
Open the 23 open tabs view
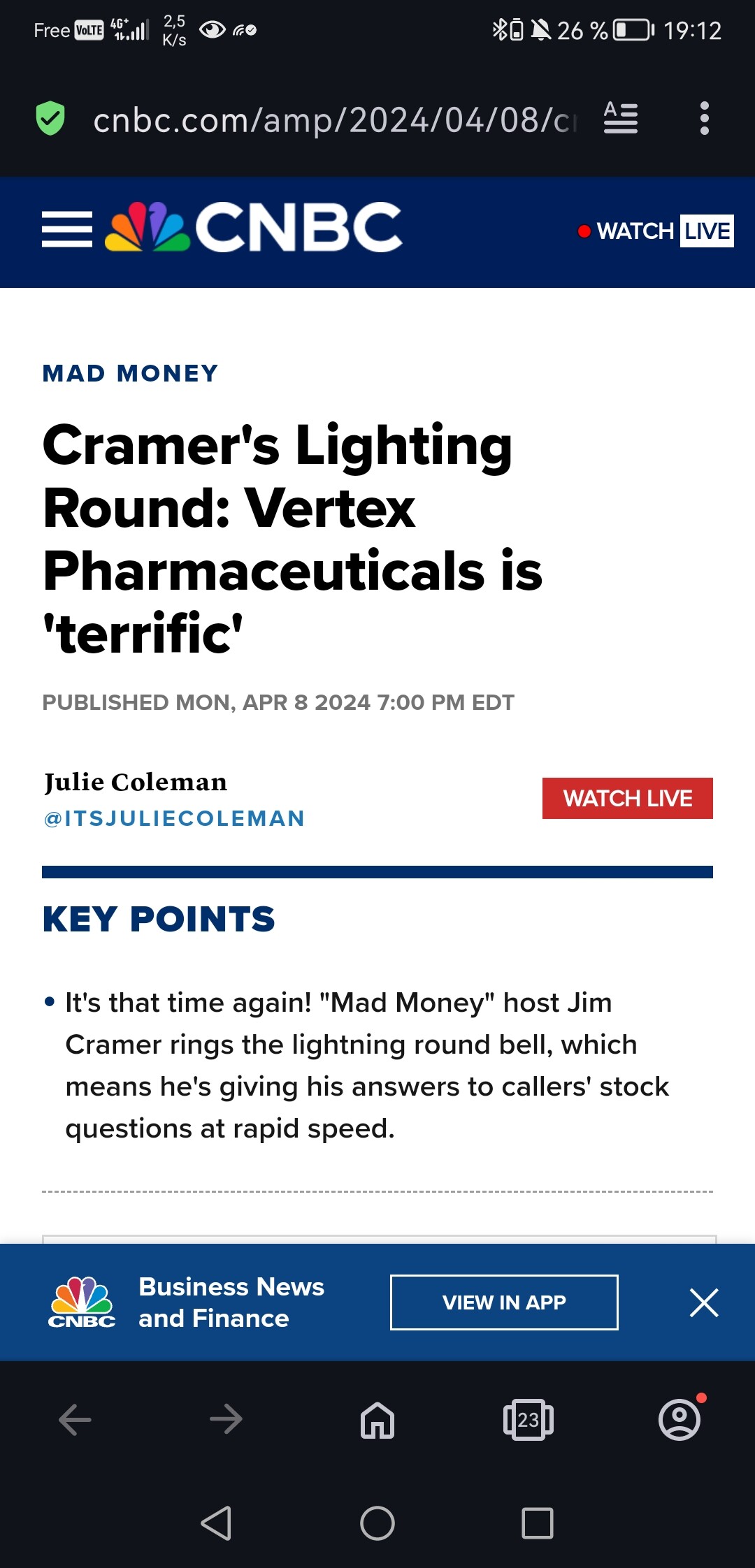(528, 1420)
